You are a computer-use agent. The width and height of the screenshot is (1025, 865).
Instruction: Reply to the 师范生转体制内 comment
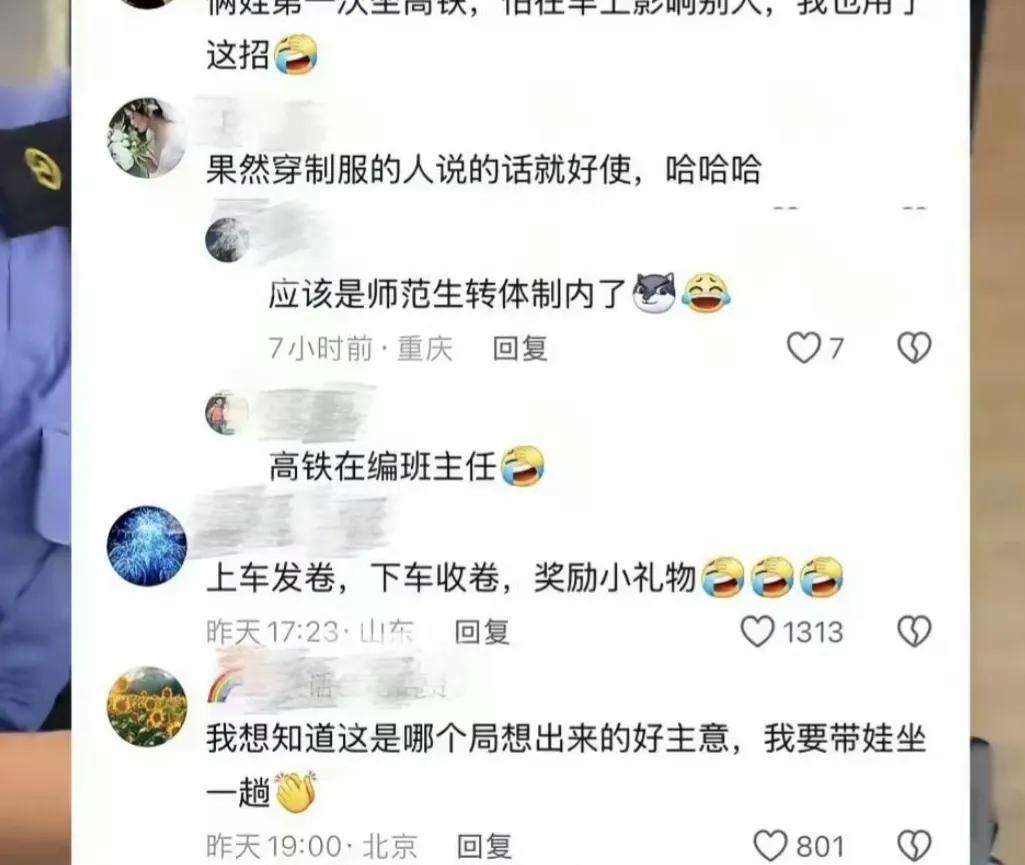click(520, 348)
